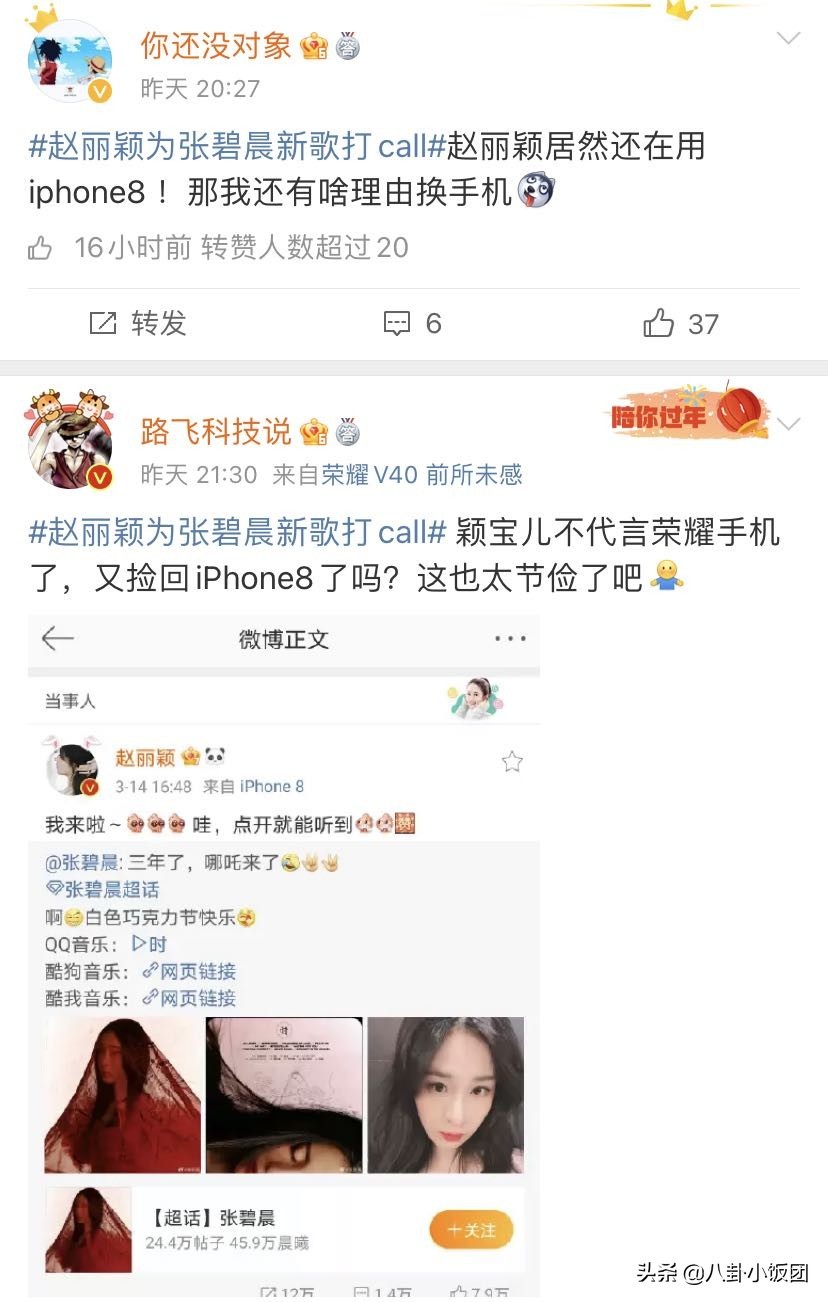This screenshot has width=828, height=1302.
Task: Open 你还没对象's profile avatar
Action: click(x=70, y=62)
